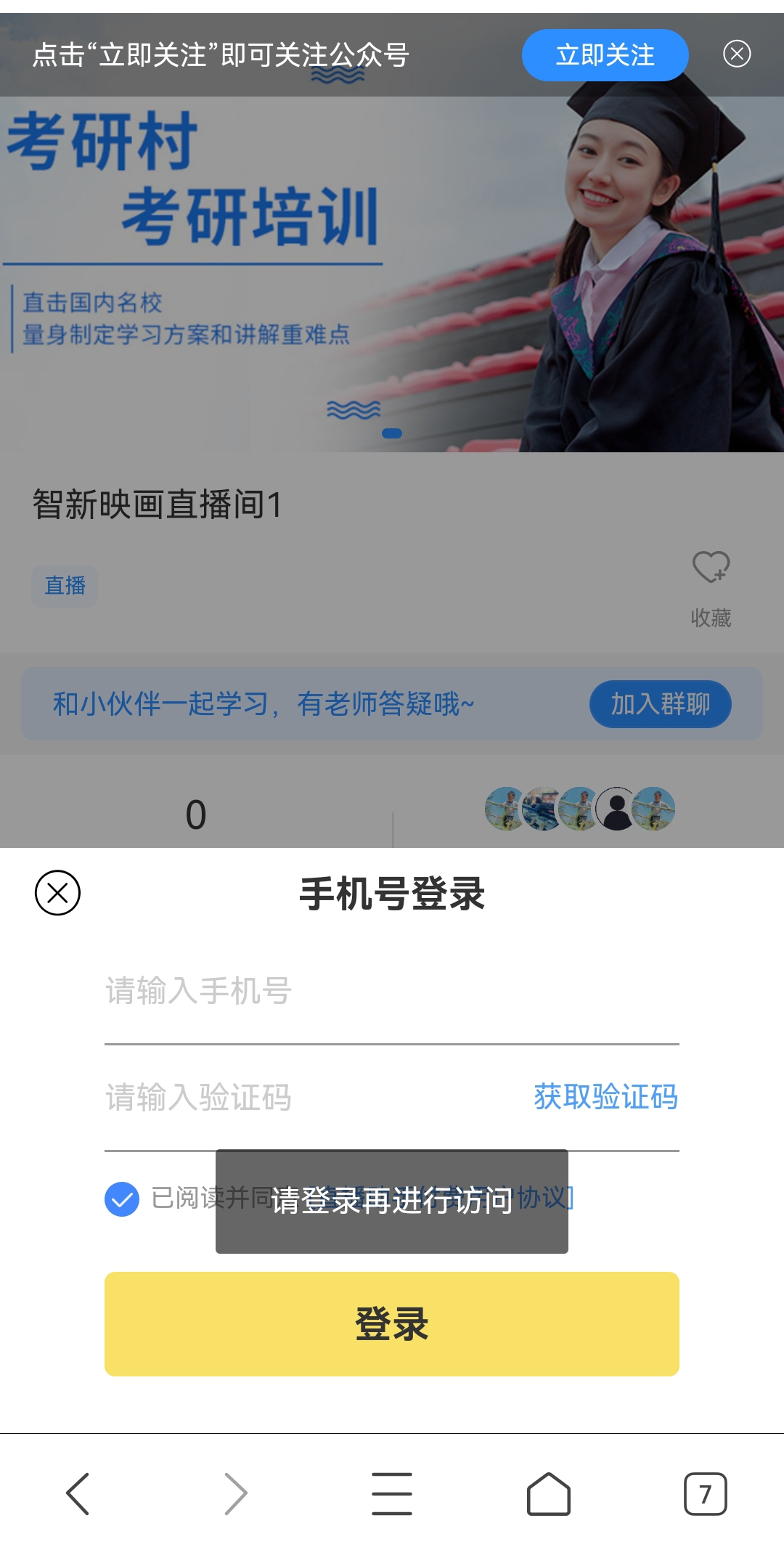
Task: Tap the phone number input field
Action: pyautogui.click(x=392, y=992)
